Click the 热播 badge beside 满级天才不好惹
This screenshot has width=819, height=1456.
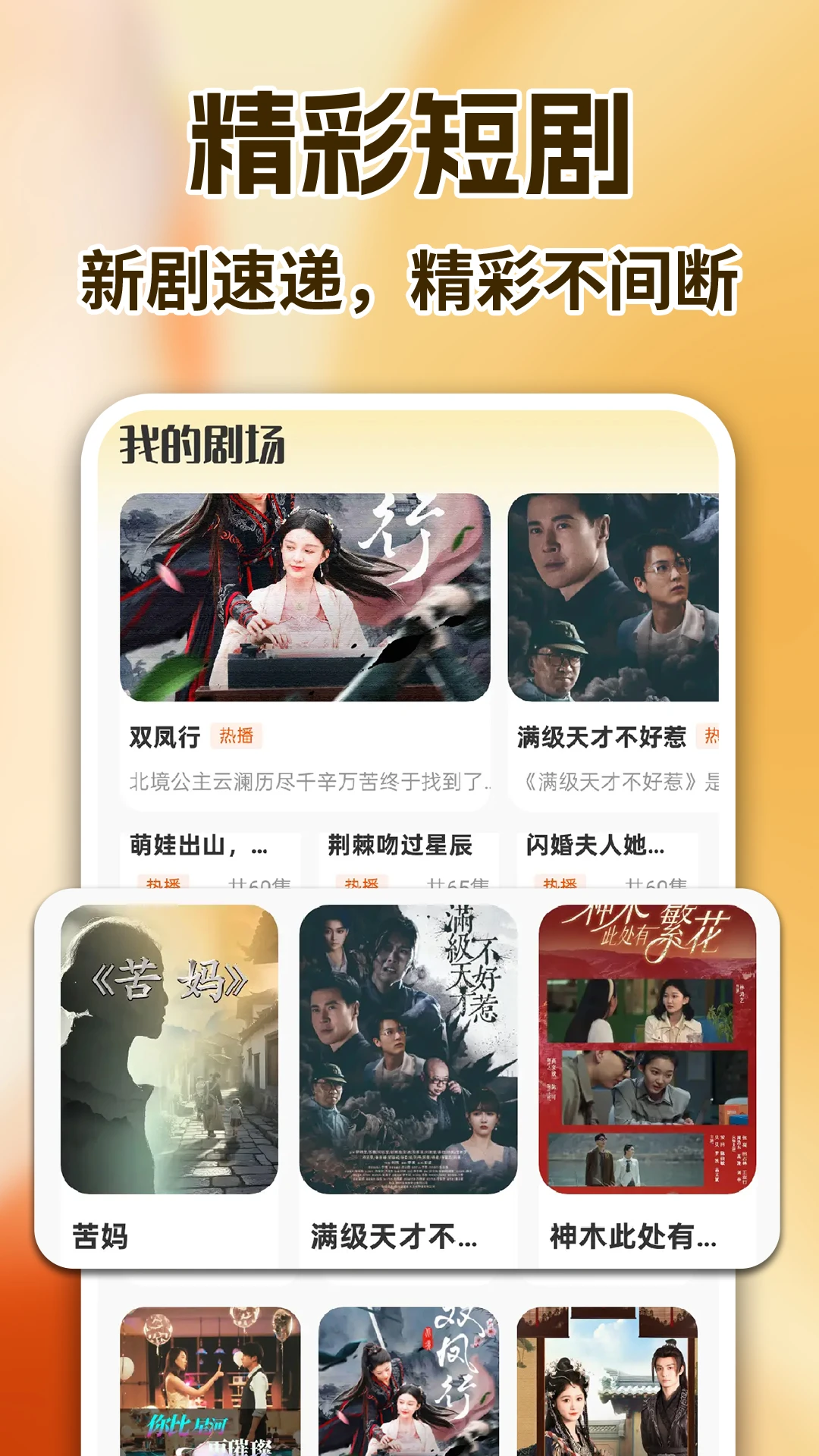point(714,736)
